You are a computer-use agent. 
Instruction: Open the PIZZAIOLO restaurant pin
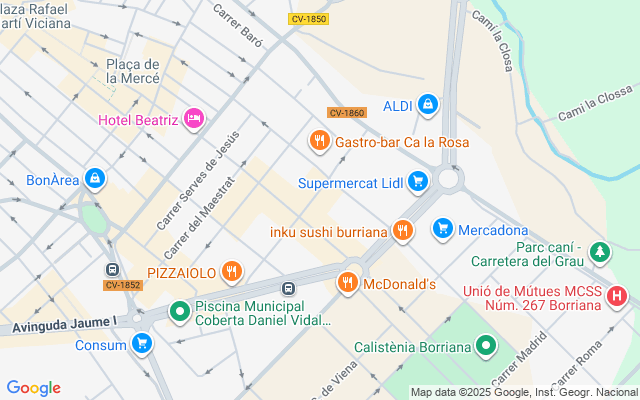(232, 272)
